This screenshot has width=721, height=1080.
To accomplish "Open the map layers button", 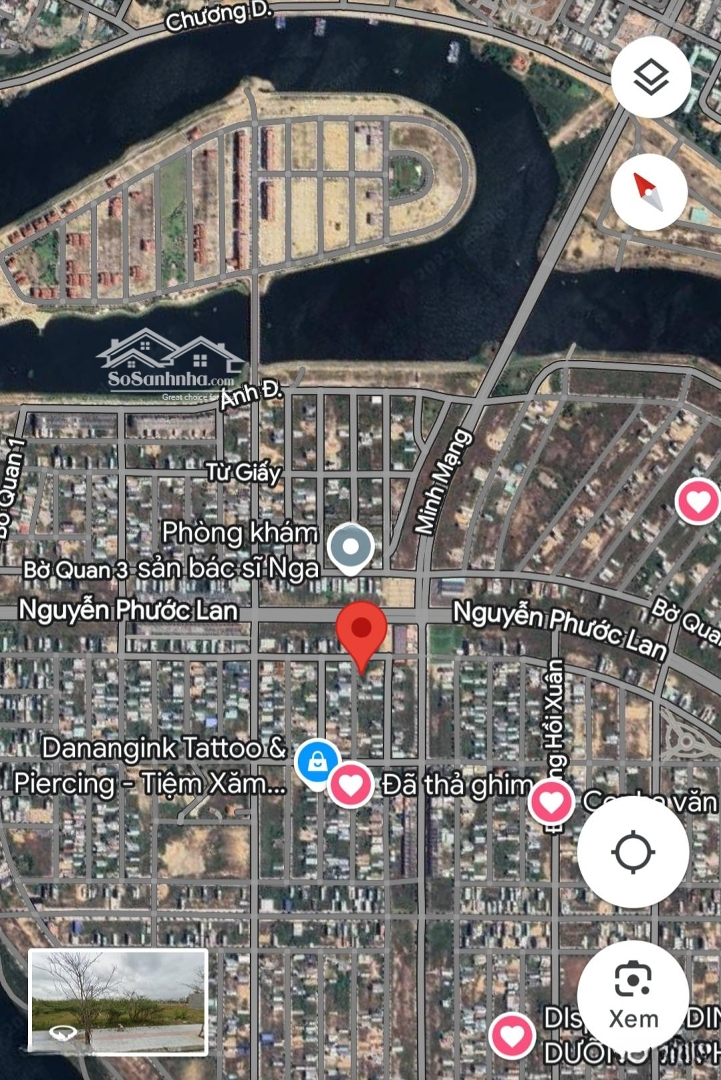I will 651,77.
